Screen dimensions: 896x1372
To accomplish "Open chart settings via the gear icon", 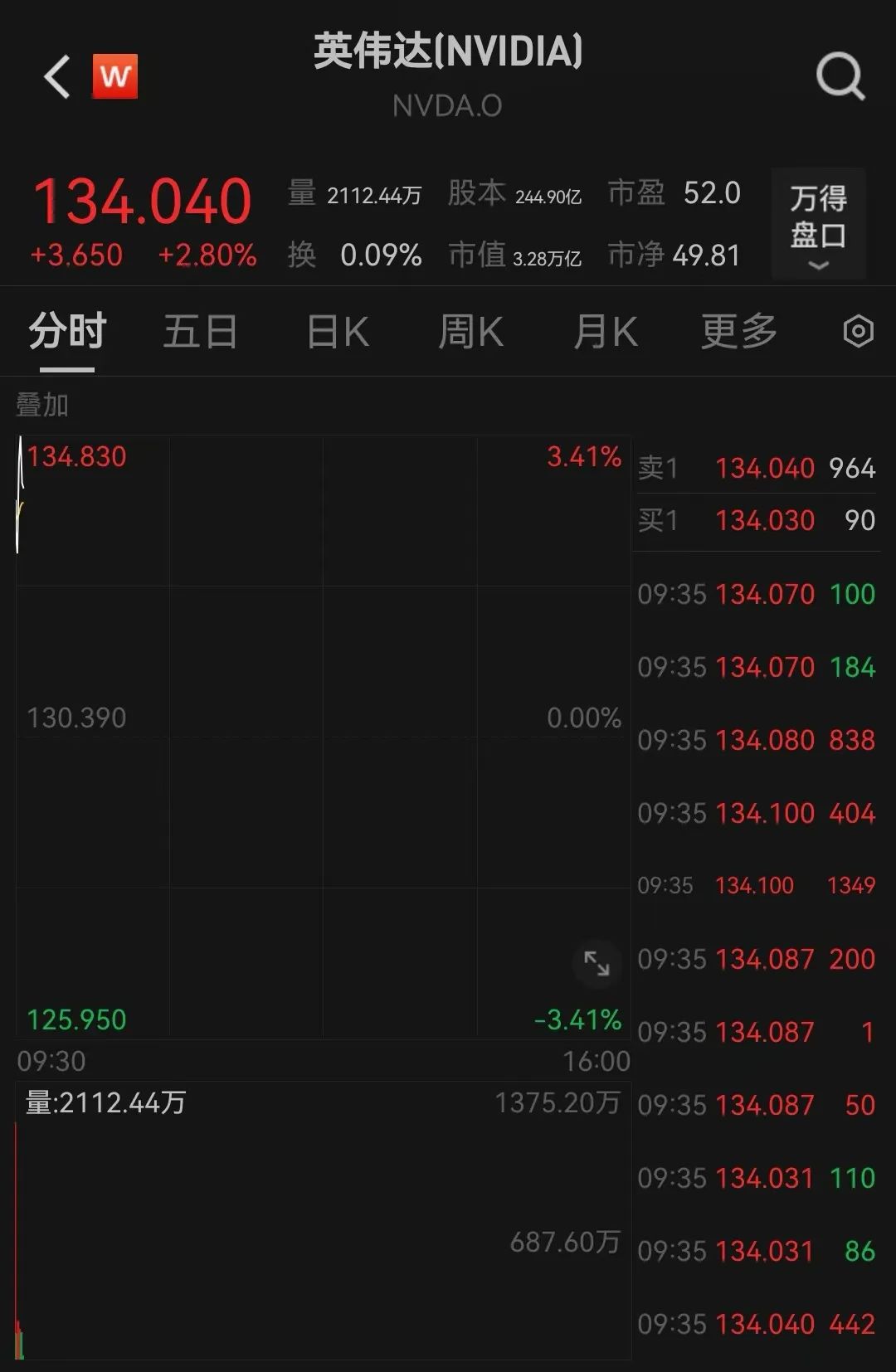I will point(858,330).
